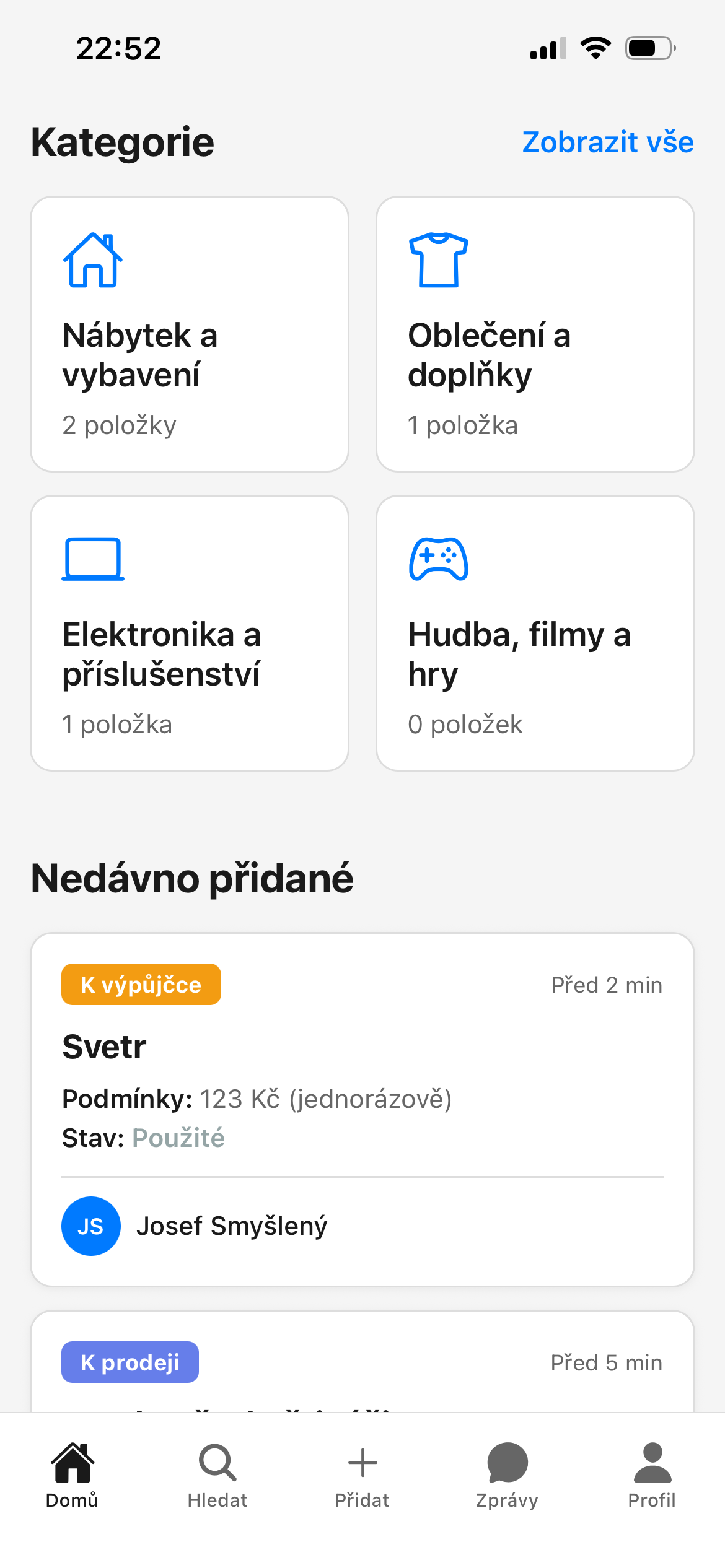
Task: Open the Elektronika a příslušenství category card
Action: [189, 632]
